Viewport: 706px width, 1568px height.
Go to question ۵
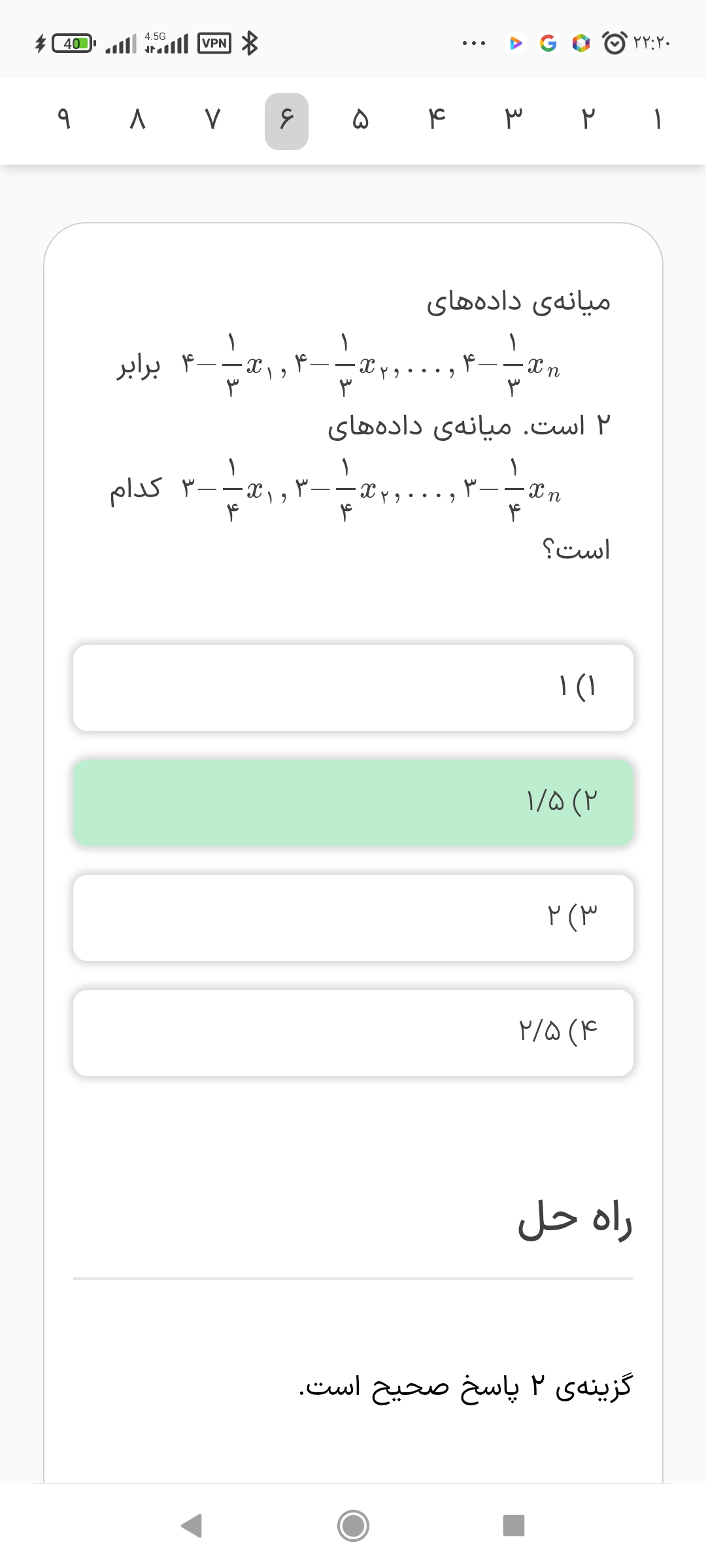(x=360, y=121)
